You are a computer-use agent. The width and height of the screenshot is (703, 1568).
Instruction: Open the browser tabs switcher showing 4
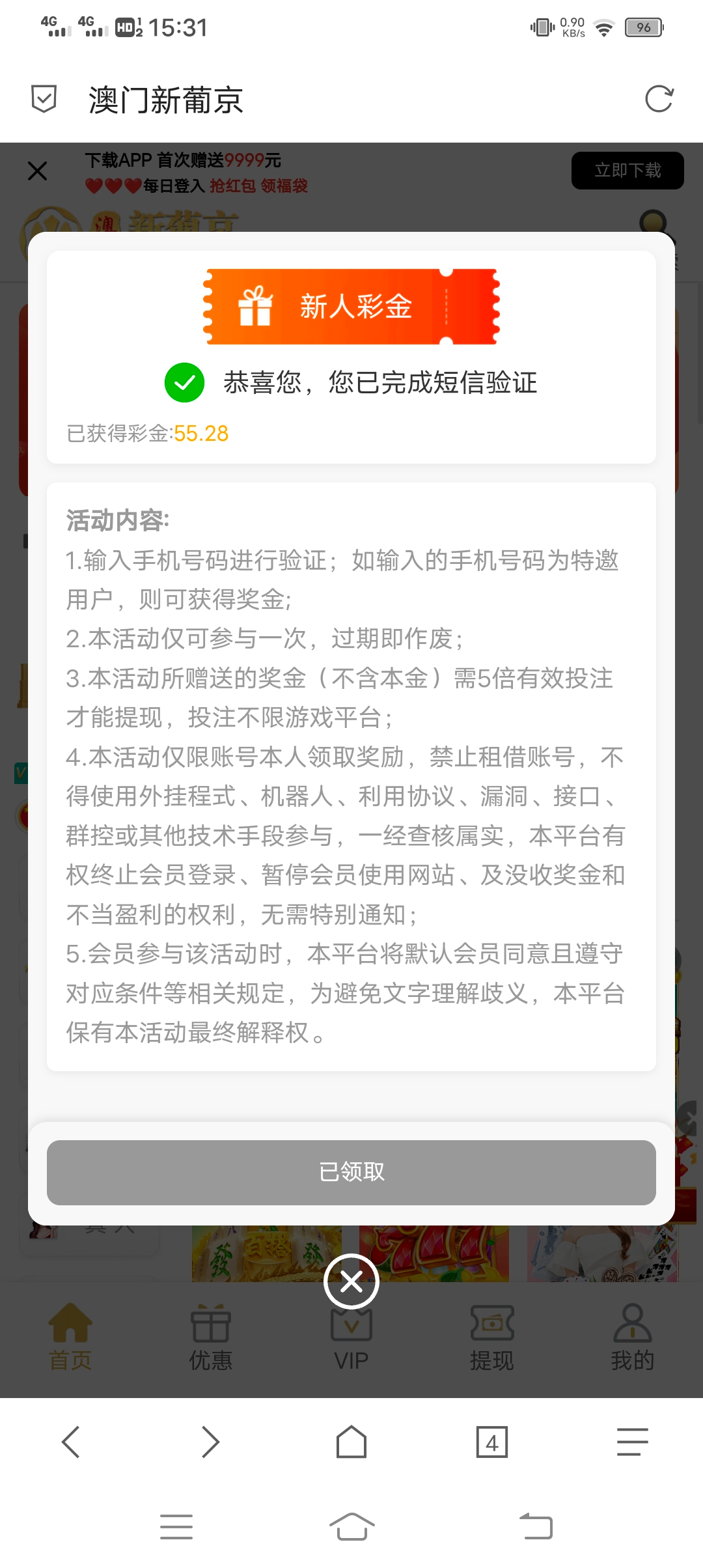[x=491, y=1442]
